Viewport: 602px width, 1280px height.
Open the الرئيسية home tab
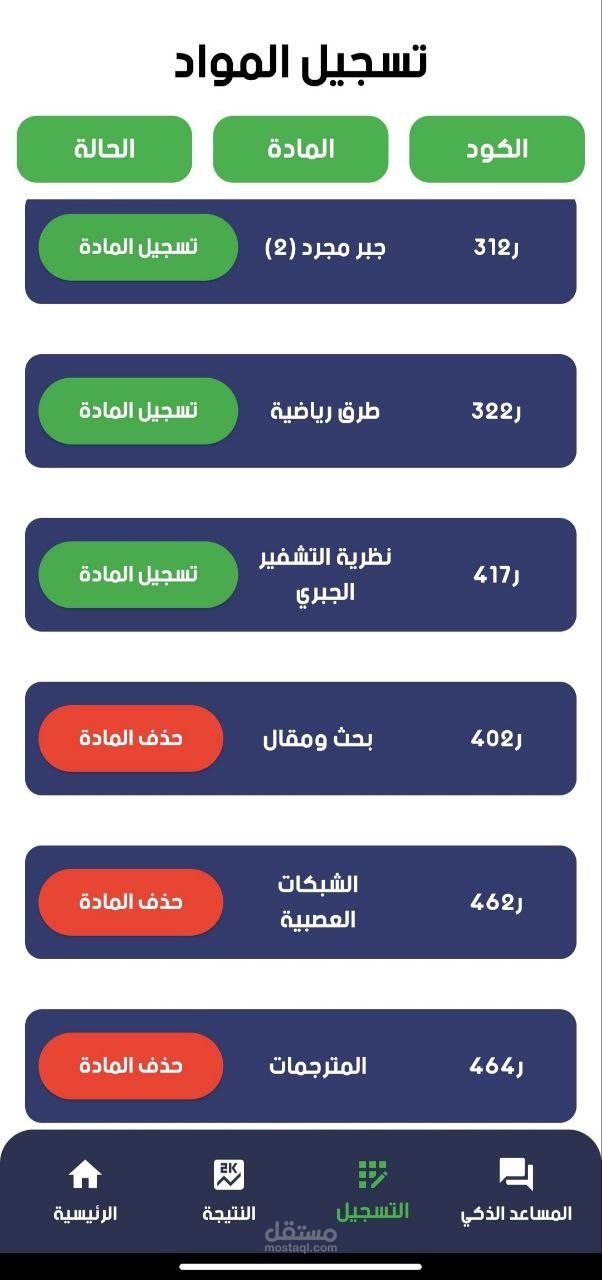pyautogui.click(x=85, y=1191)
